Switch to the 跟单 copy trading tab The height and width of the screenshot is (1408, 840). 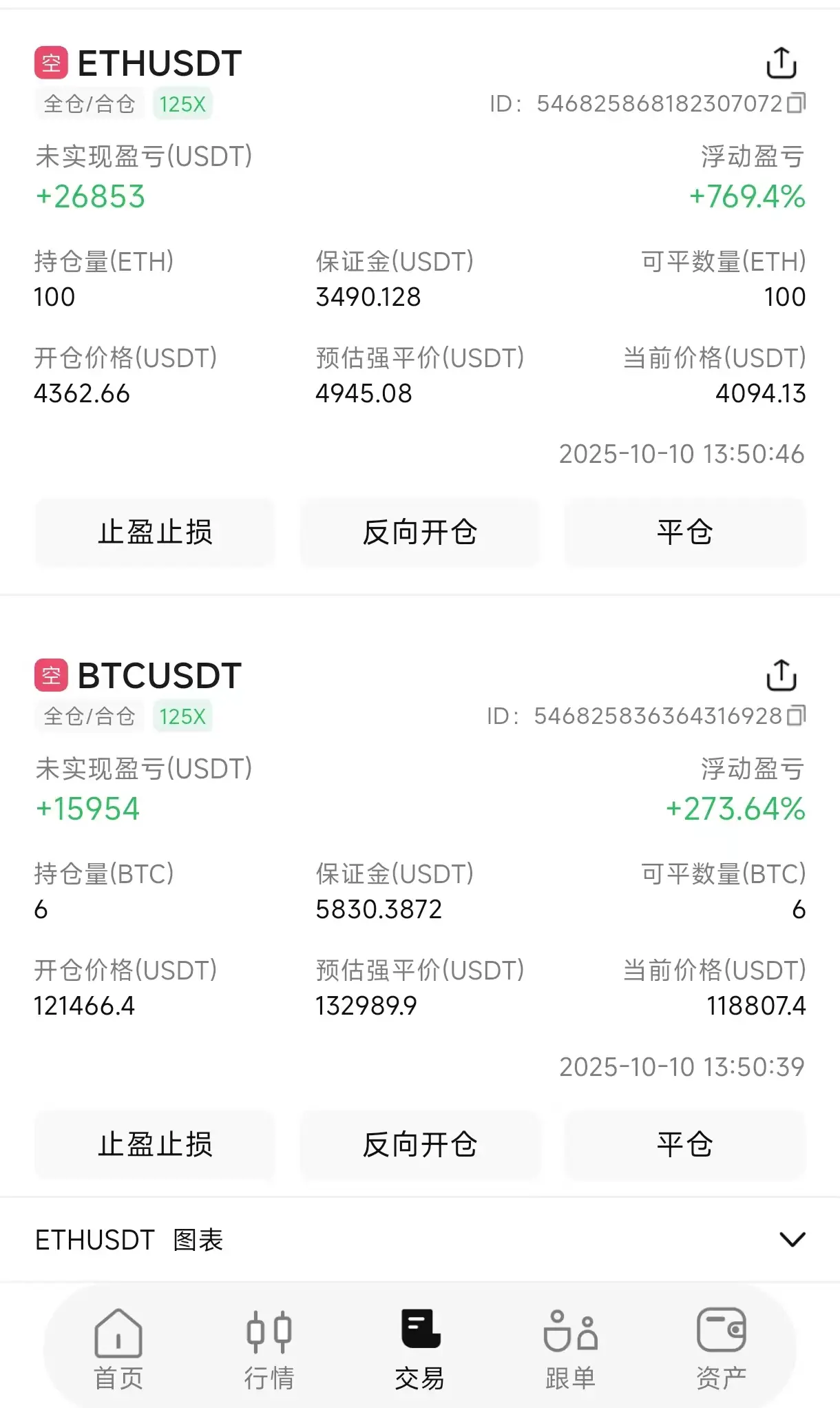click(571, 1349)
